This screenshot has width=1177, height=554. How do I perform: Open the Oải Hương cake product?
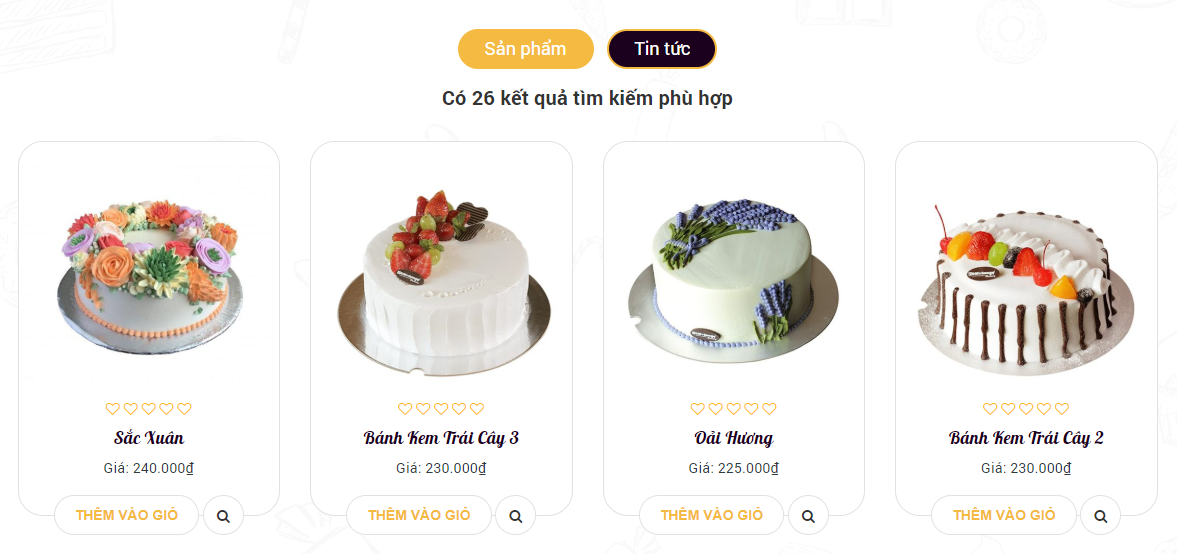coord(733,438)
